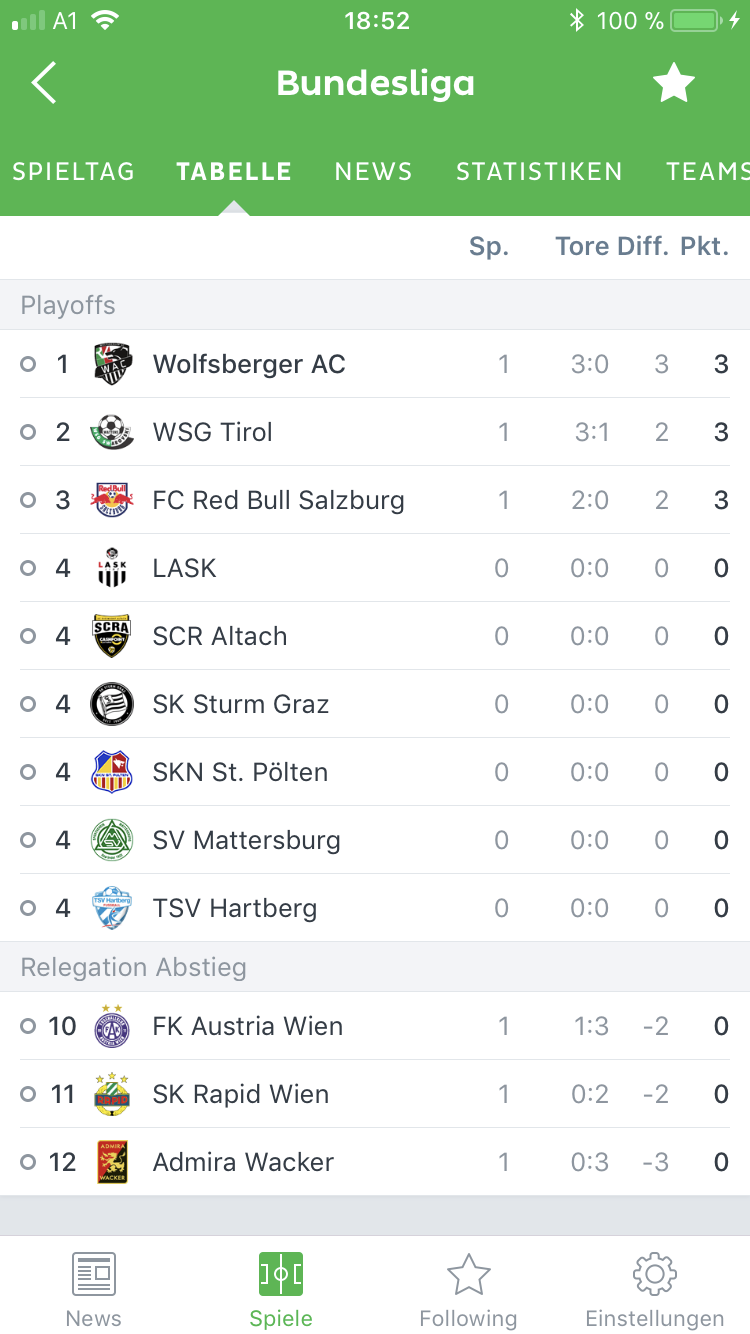Switch to the Statistiken tab
Viewport: 750px width, 1334px height.
pos(539,172)
